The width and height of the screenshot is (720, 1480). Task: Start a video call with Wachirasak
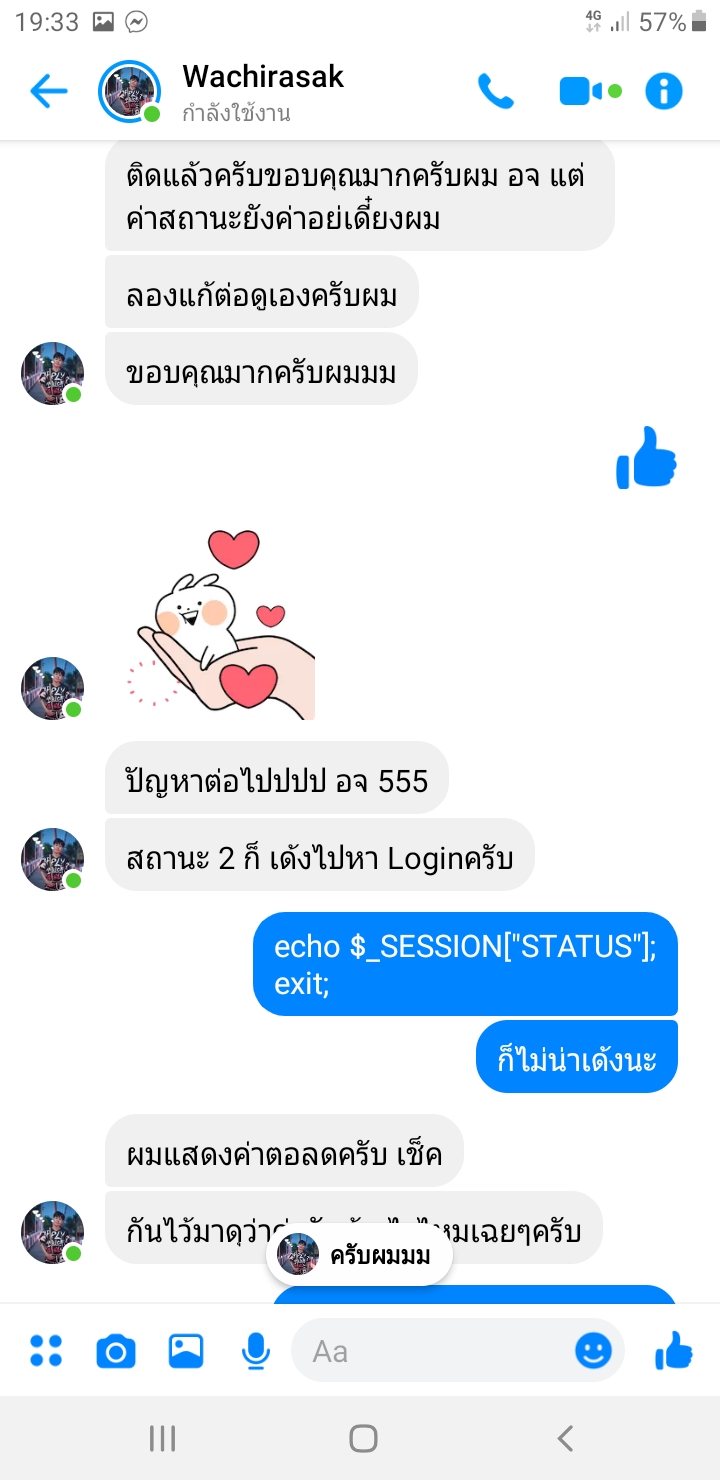[582, 92]
